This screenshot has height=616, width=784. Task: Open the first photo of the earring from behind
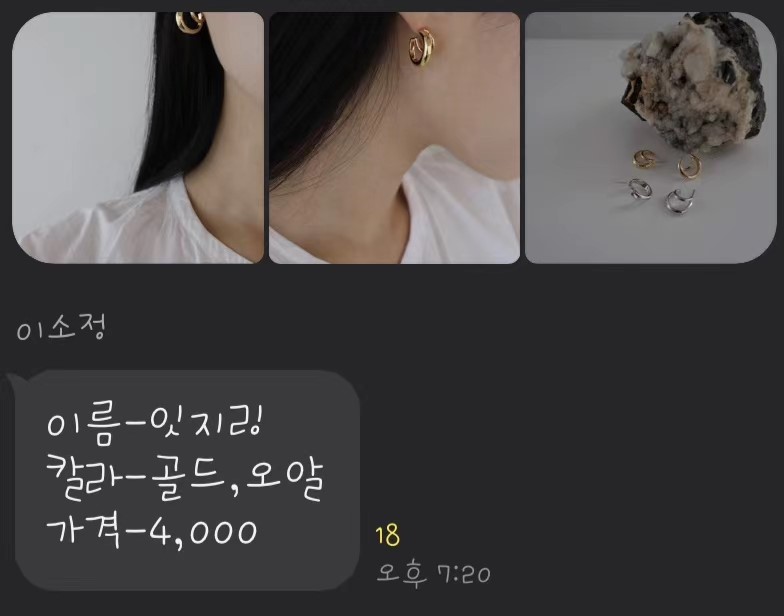[x=138, y=138]
